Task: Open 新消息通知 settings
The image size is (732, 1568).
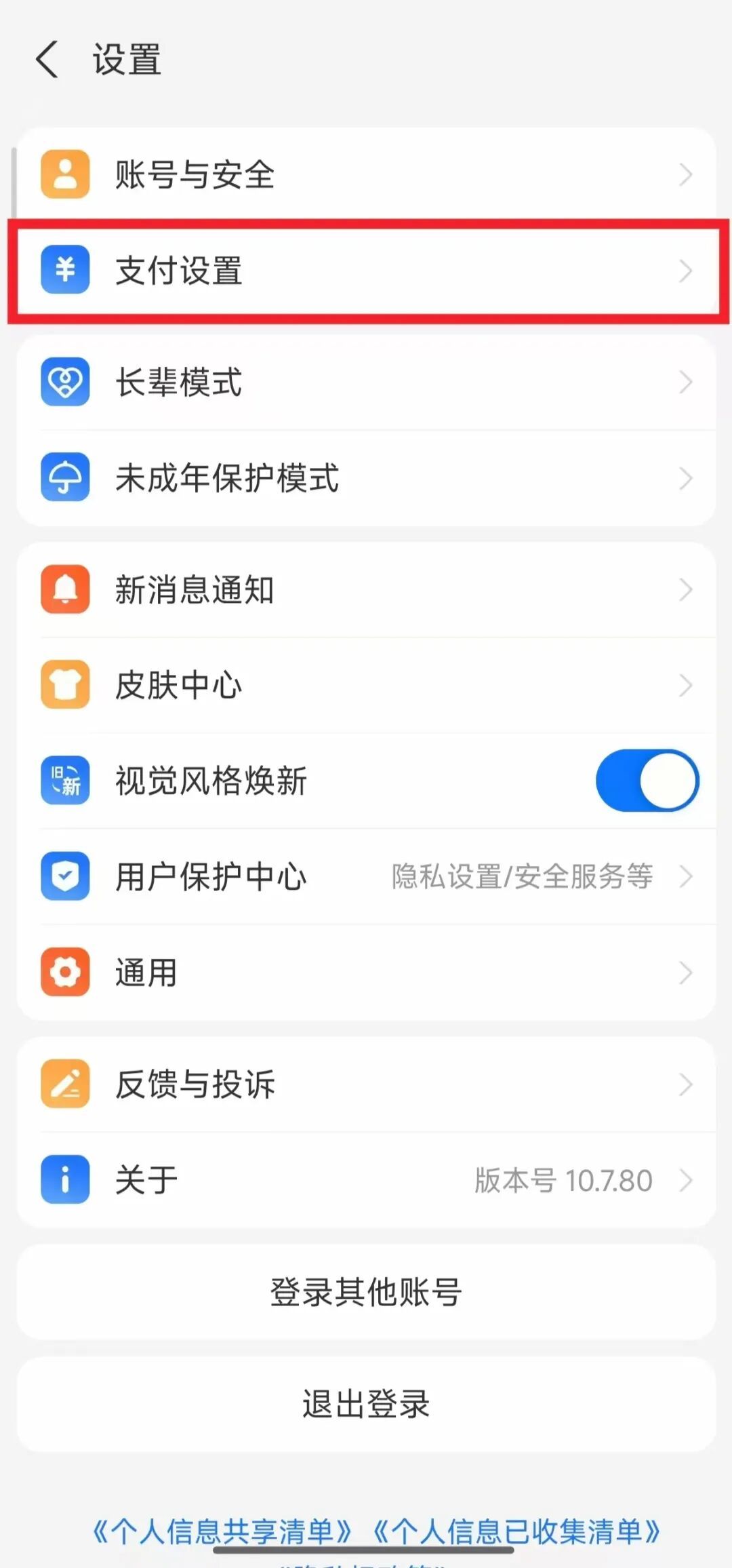Action: coord(366,589)
